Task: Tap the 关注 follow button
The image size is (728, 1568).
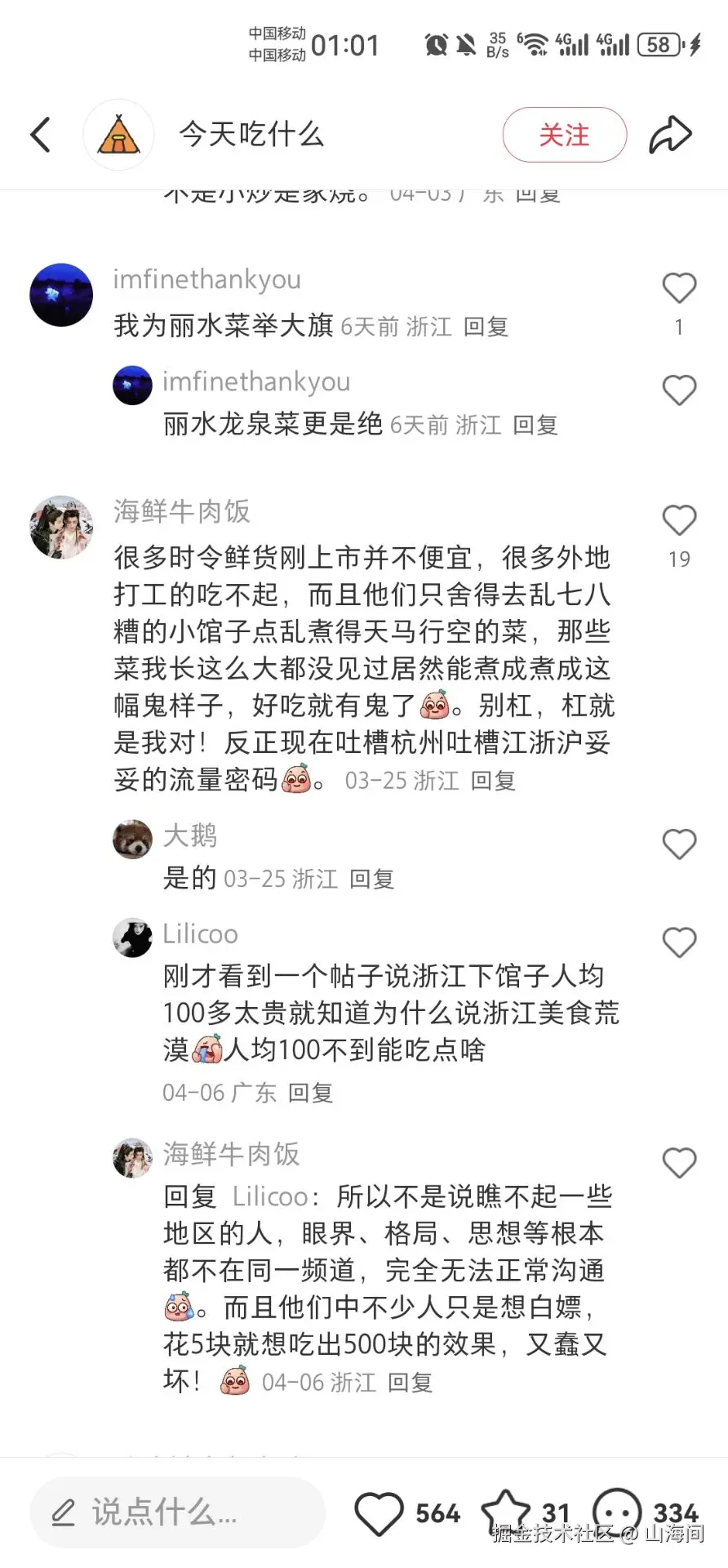Action: 565,135
